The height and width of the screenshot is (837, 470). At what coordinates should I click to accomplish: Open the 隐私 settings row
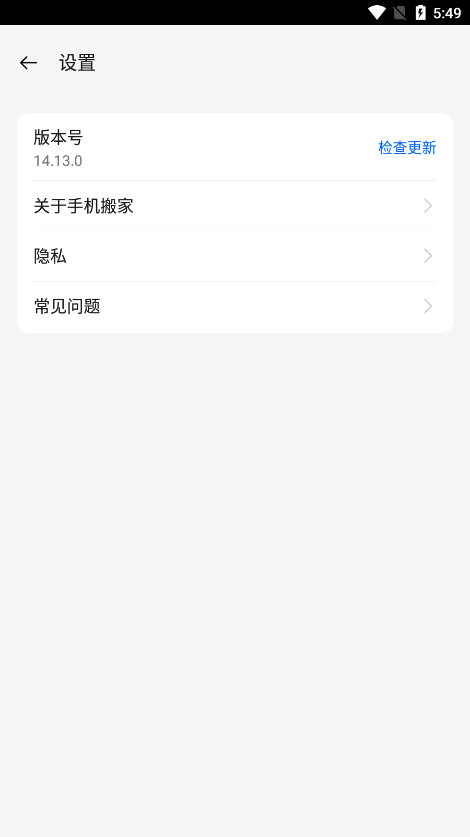pos(235,256)
